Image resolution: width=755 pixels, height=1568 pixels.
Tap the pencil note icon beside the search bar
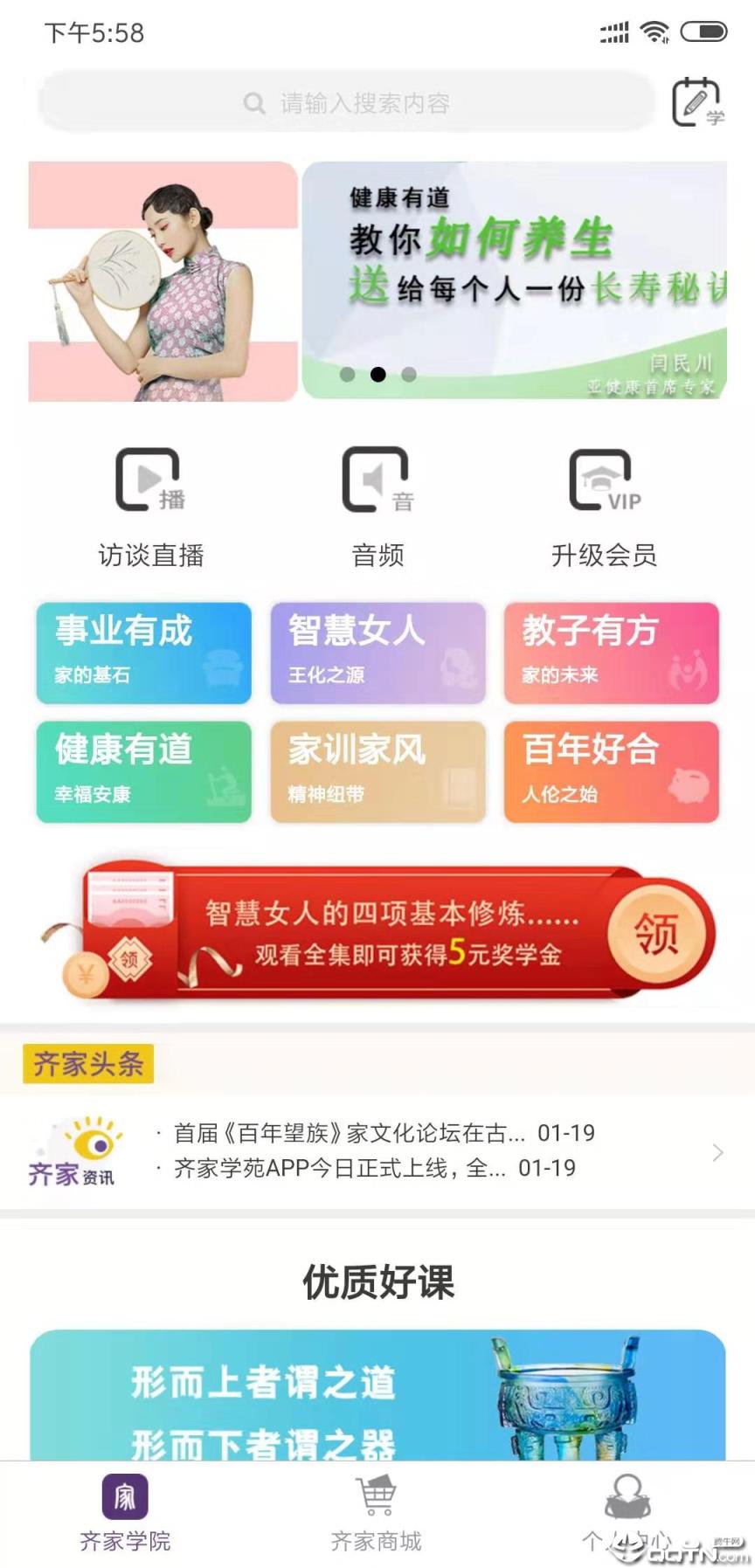[x=696, y=101]
